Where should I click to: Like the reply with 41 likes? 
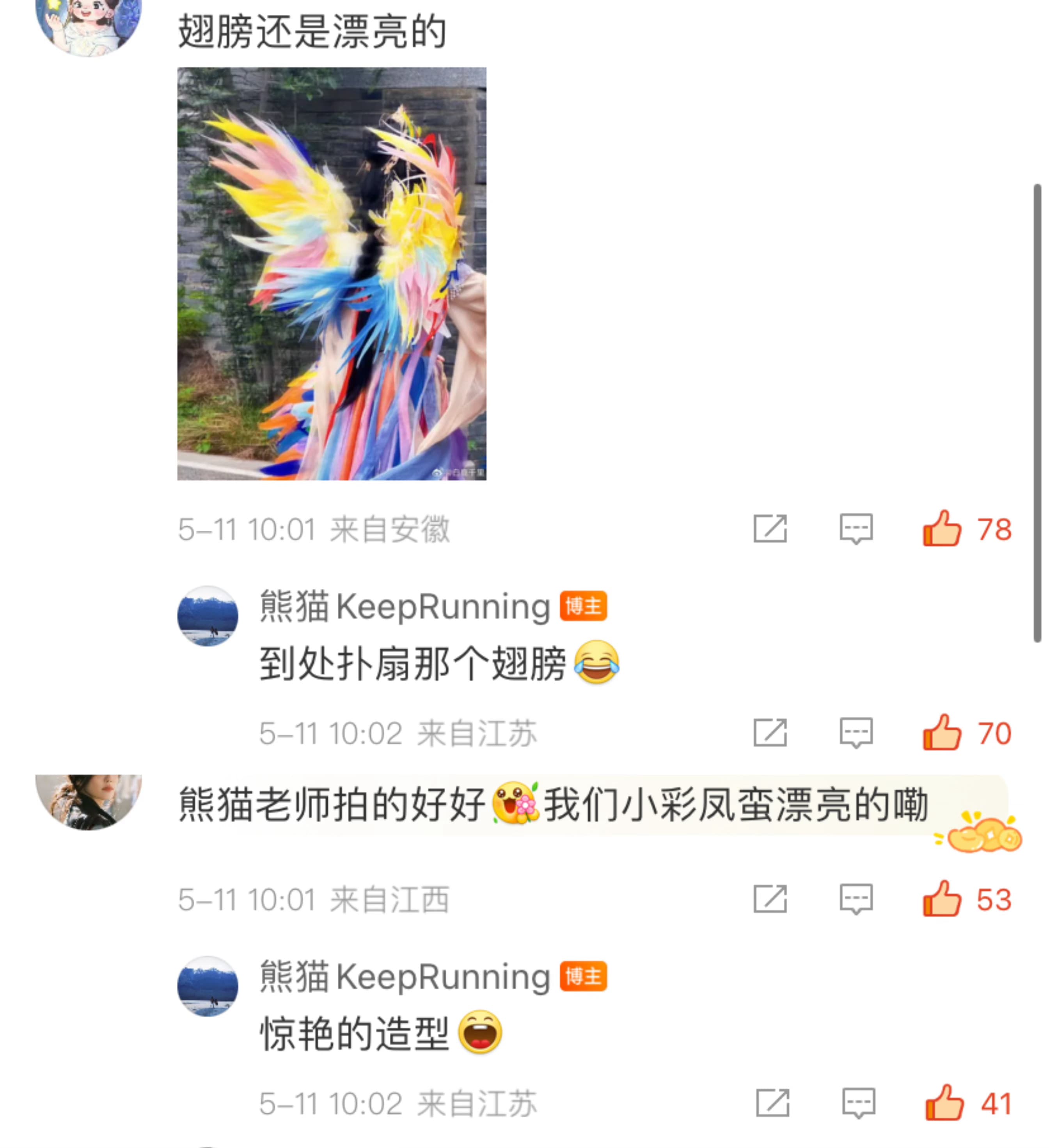pos(944,1103)
